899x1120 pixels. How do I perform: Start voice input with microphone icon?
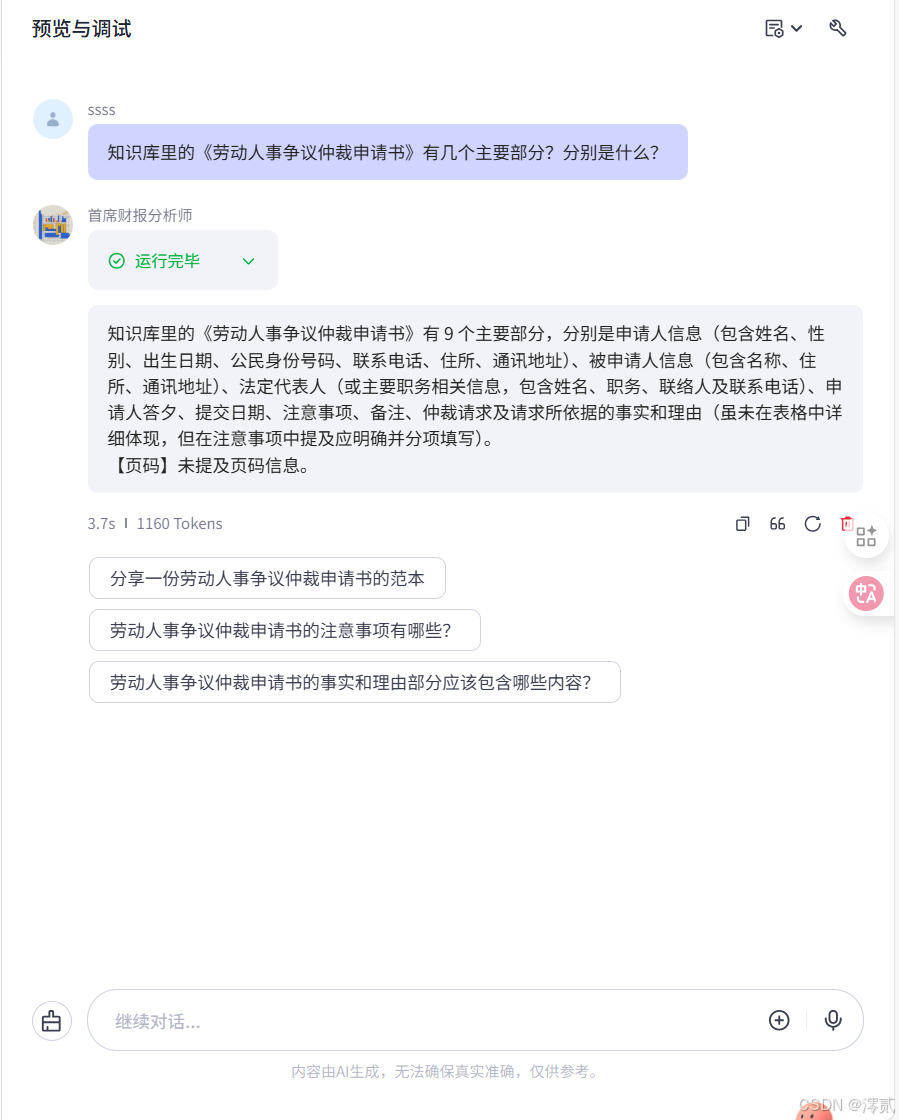coord(833,1020)
